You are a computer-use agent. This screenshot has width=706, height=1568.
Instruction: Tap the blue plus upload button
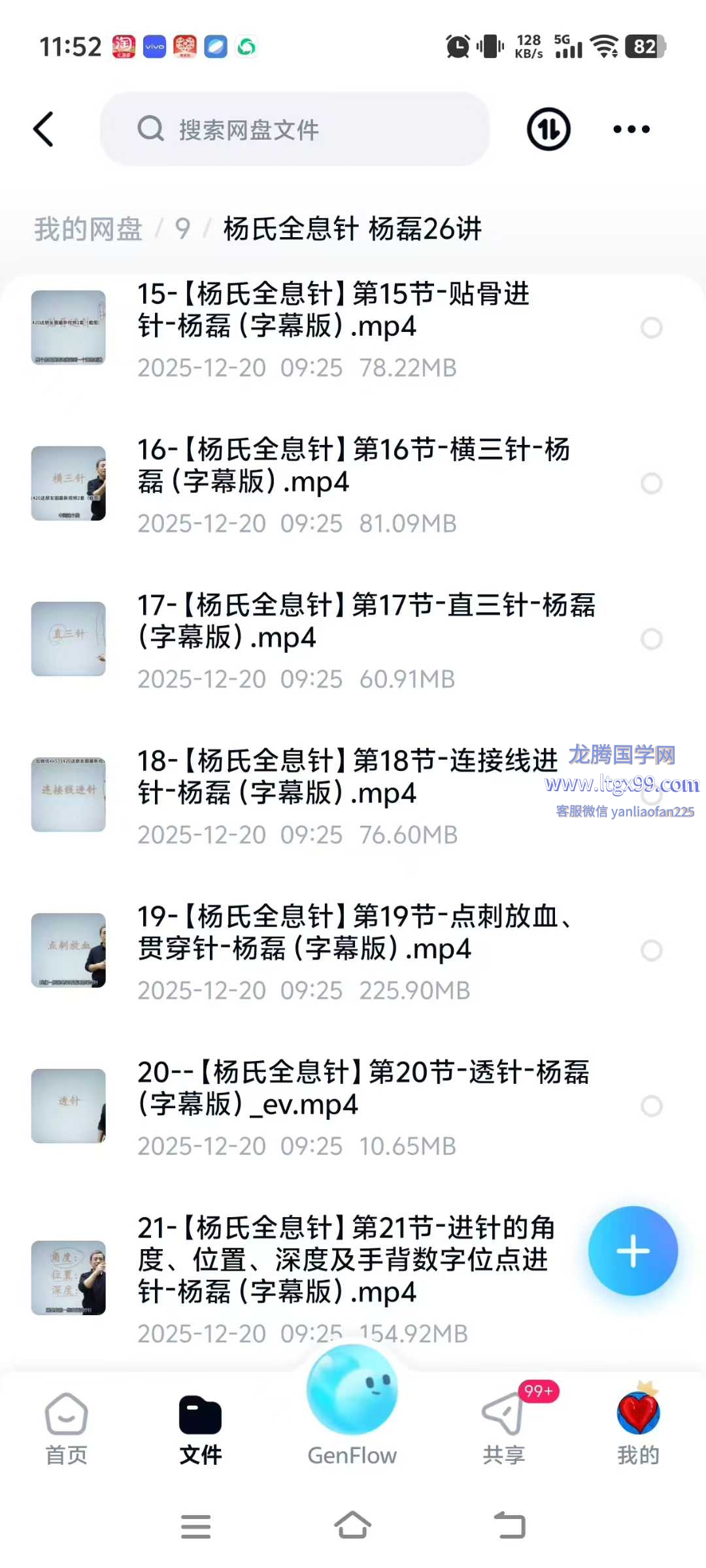pos(633,1251)
